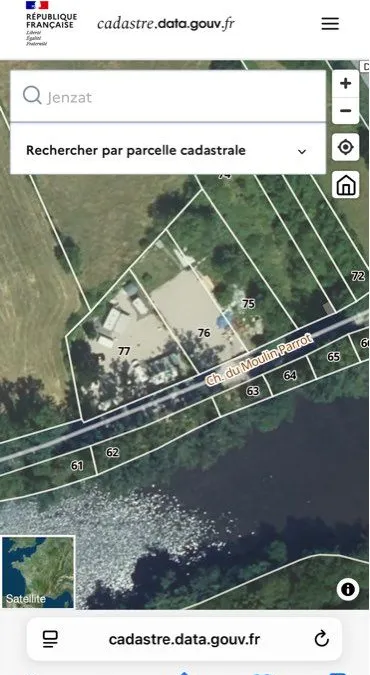The image size is (370, 675).
Task: Reload the page
Action: tap(321, 639)
